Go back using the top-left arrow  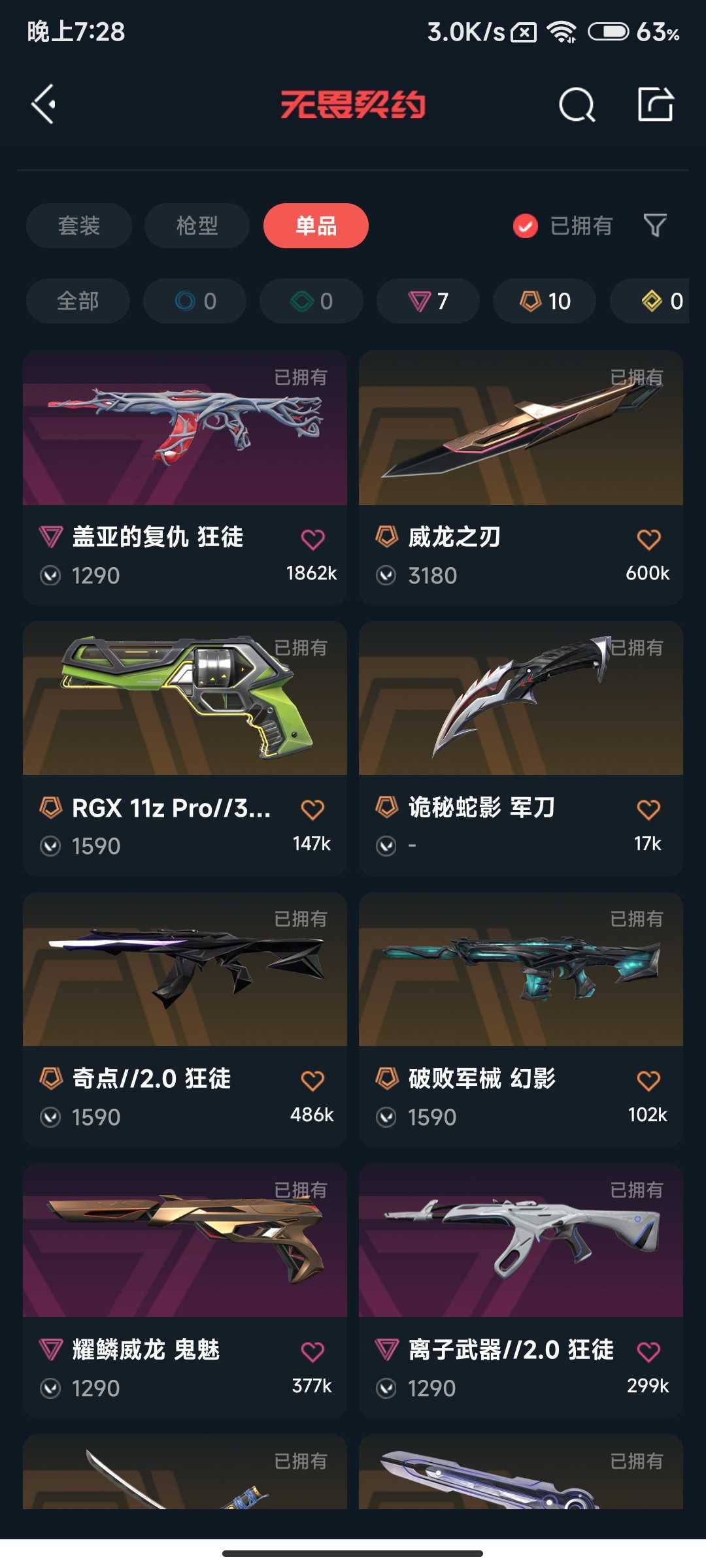[x=43, y=104]
